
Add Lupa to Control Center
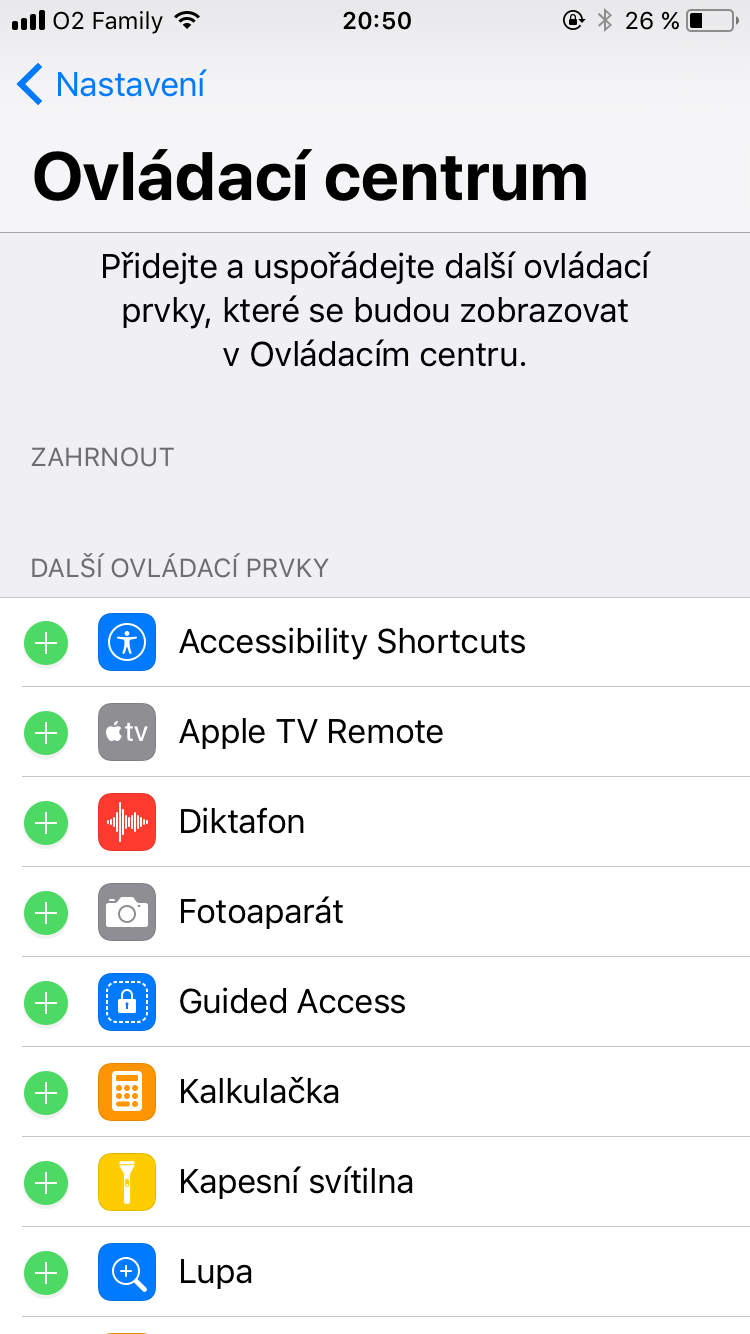[45, 1272]
